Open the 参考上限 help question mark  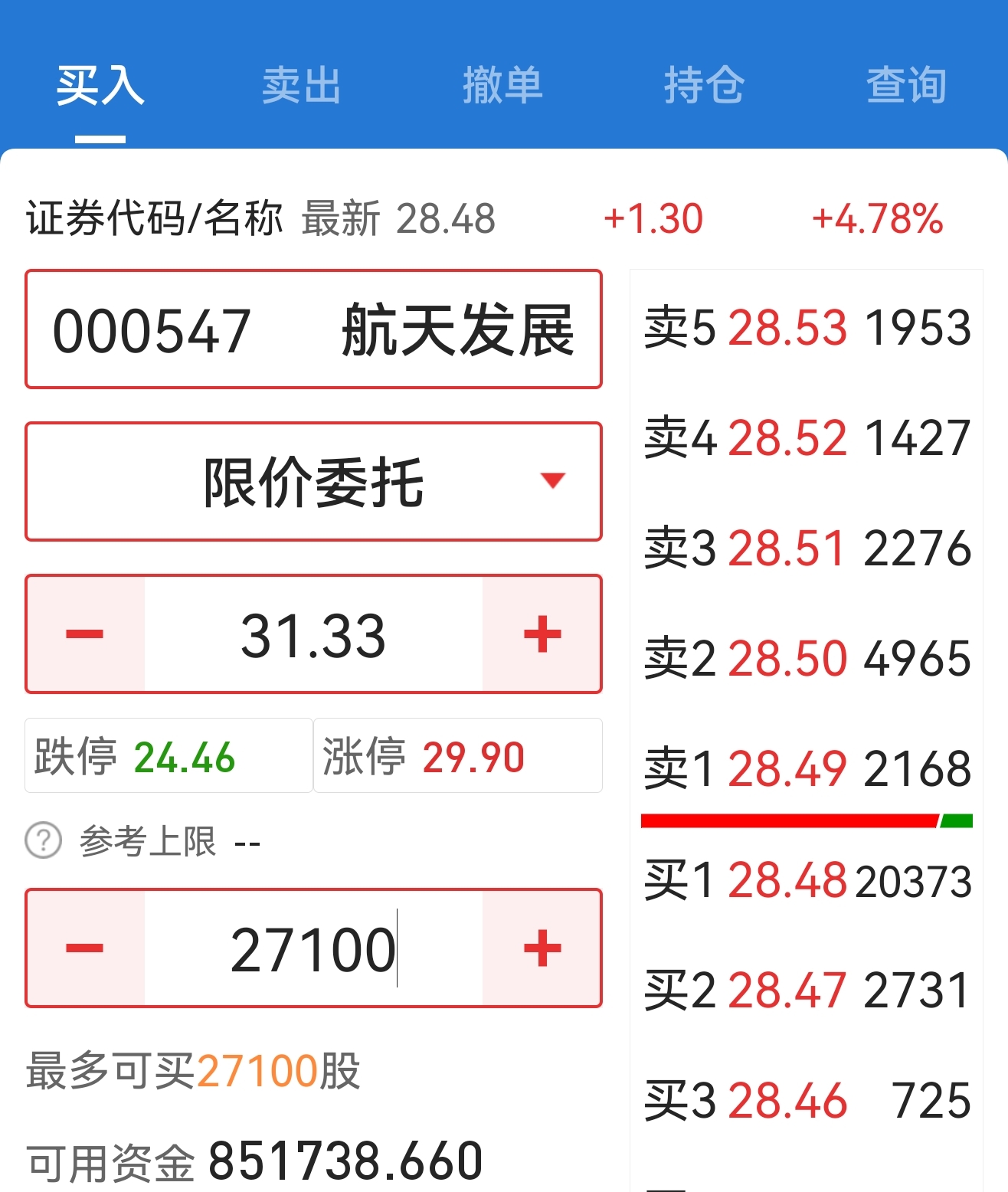[44, 841]
